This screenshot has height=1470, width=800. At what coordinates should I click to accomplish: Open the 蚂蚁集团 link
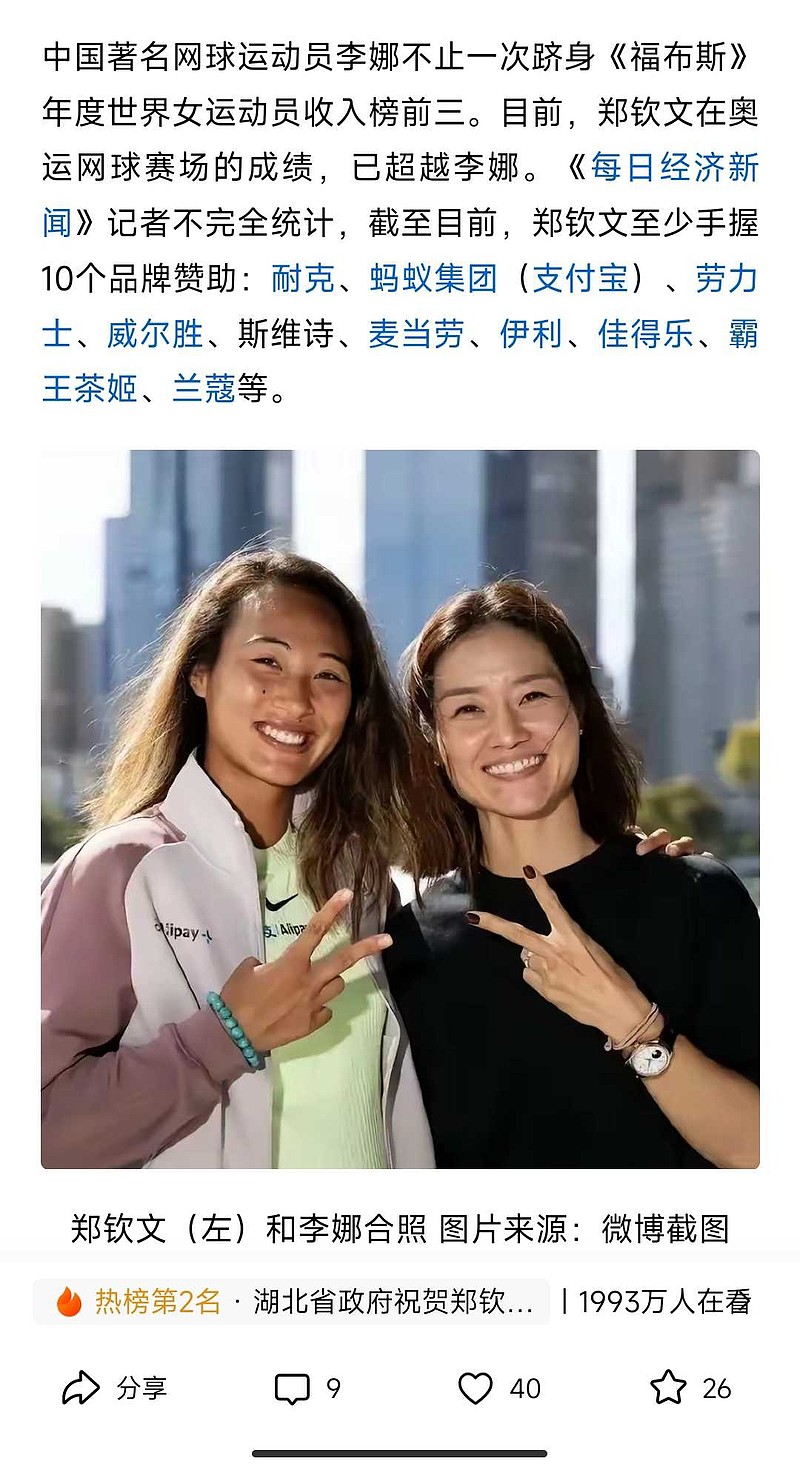pos(433,279)
